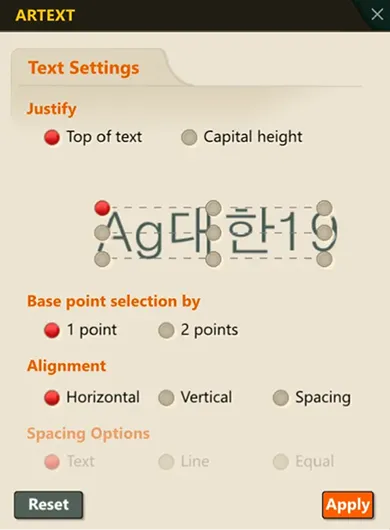Choose 1 point base point selection
This screenshot has height=530, width=390.
[52, 330]
